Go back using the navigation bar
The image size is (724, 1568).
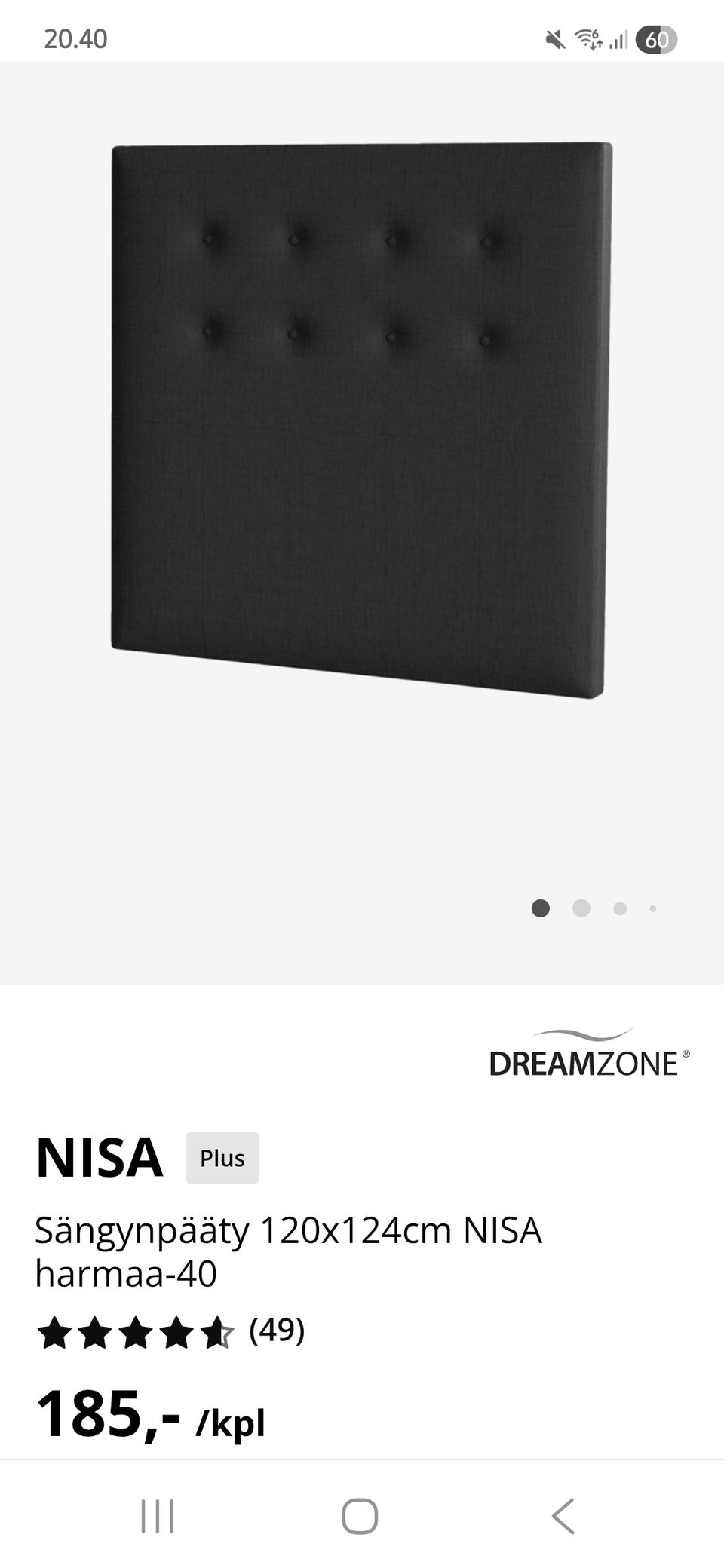(x=563, y=1516)
